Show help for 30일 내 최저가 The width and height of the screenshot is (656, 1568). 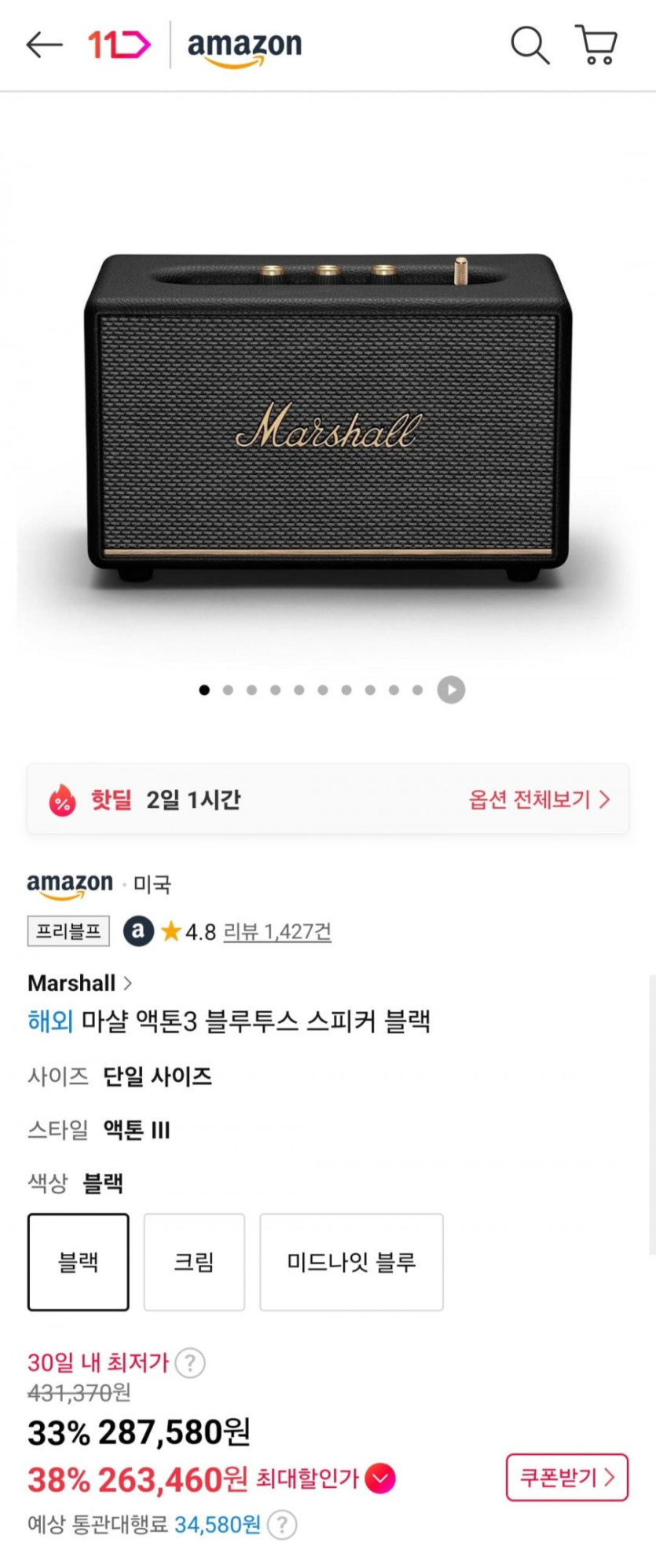[x=190, y=1363]
